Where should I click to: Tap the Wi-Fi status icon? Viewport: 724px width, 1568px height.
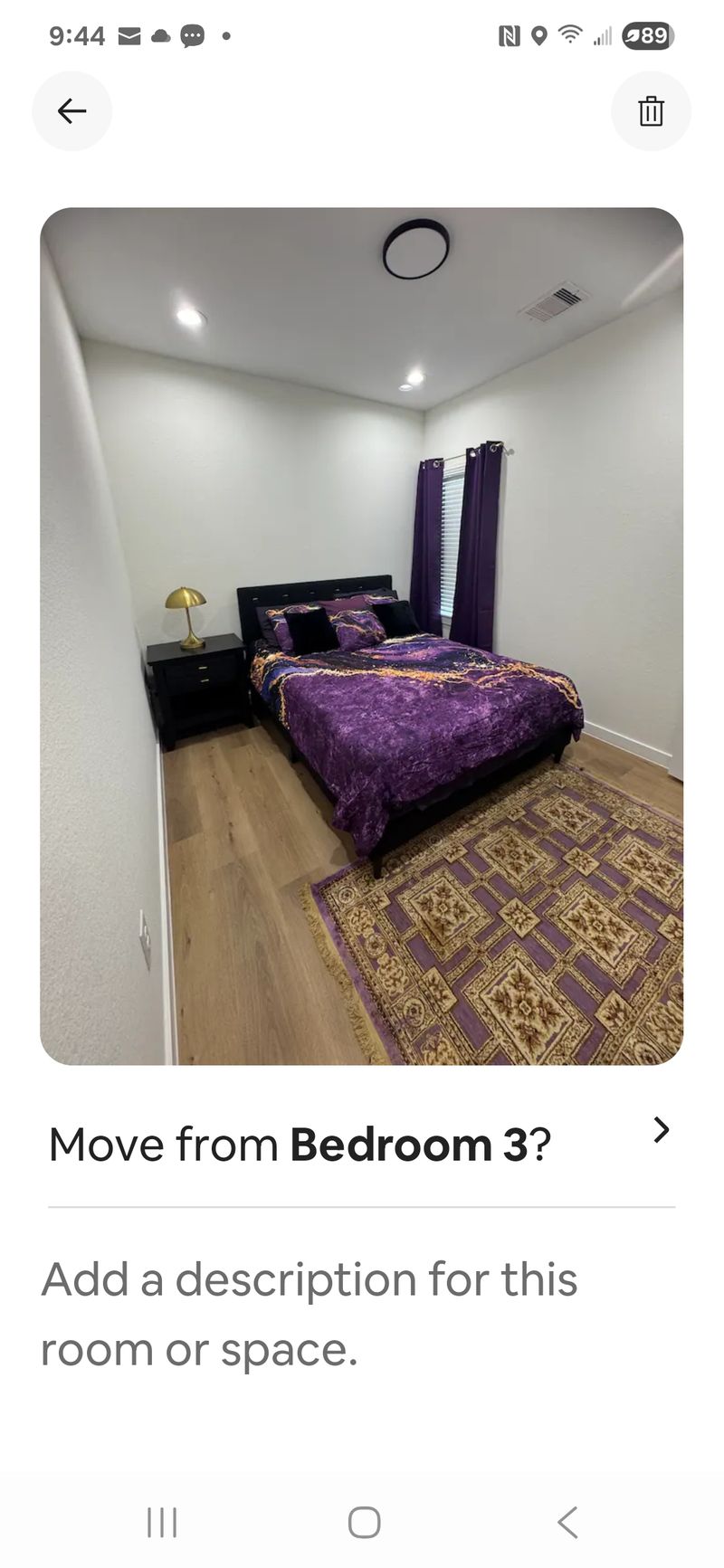pos(568,36)
